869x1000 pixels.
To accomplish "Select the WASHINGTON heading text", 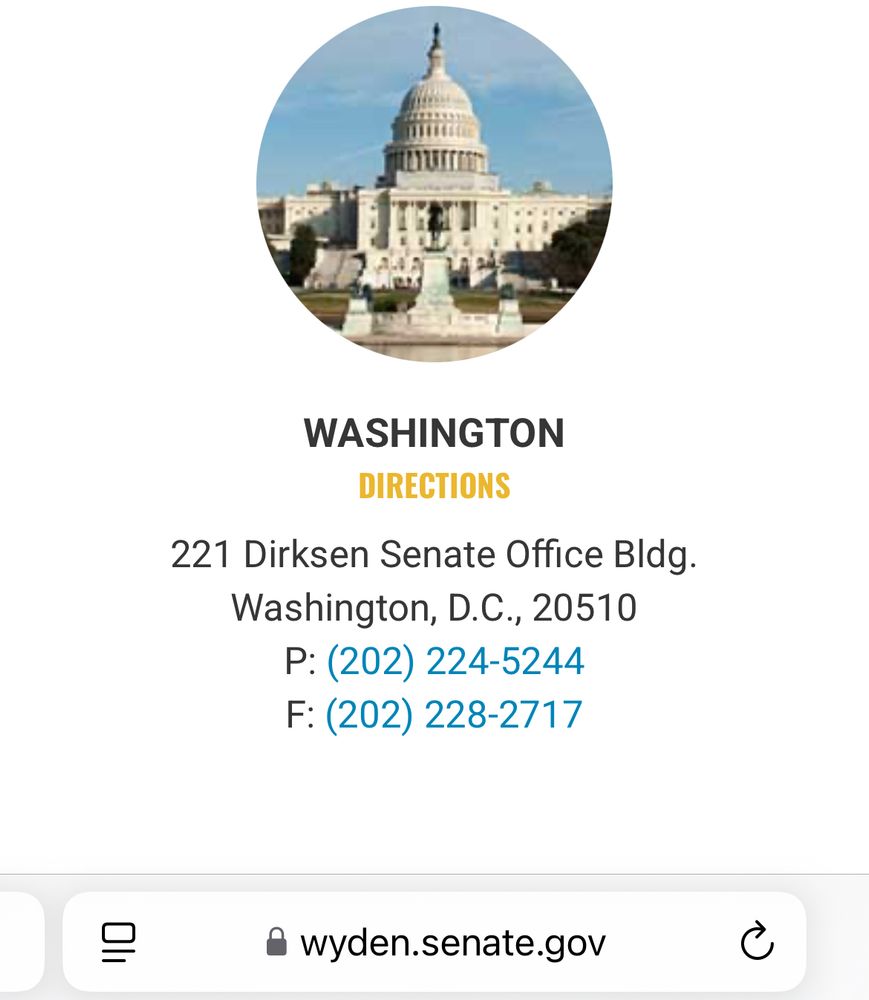I will click(436, 432).
